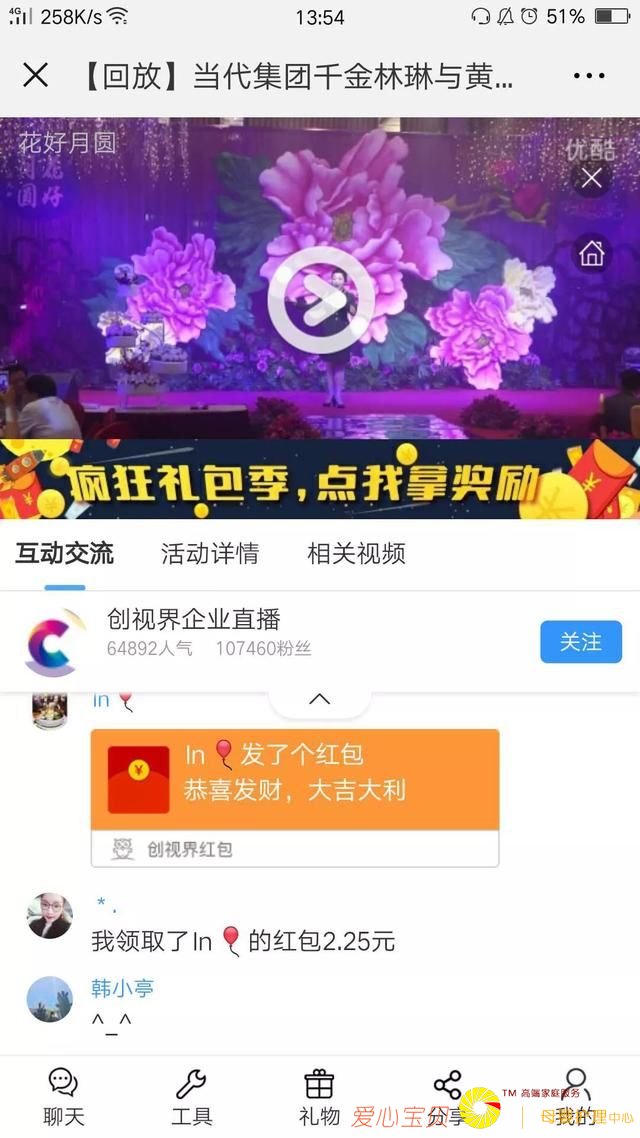Switch to the 相关视频 tab
640x1138 pixels.
(x=356, y=553)
